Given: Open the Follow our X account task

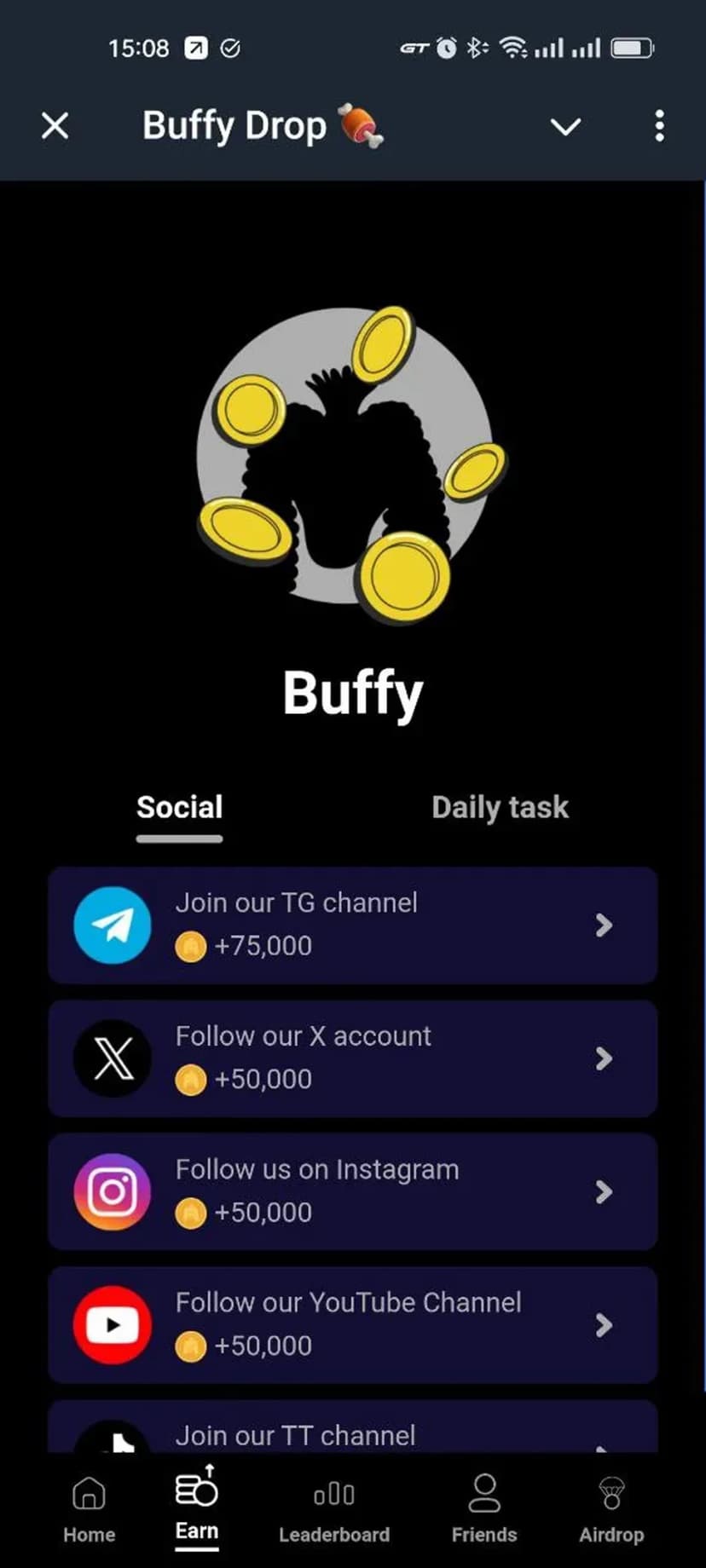Looking at the screenshot, I should (352, 1058).
